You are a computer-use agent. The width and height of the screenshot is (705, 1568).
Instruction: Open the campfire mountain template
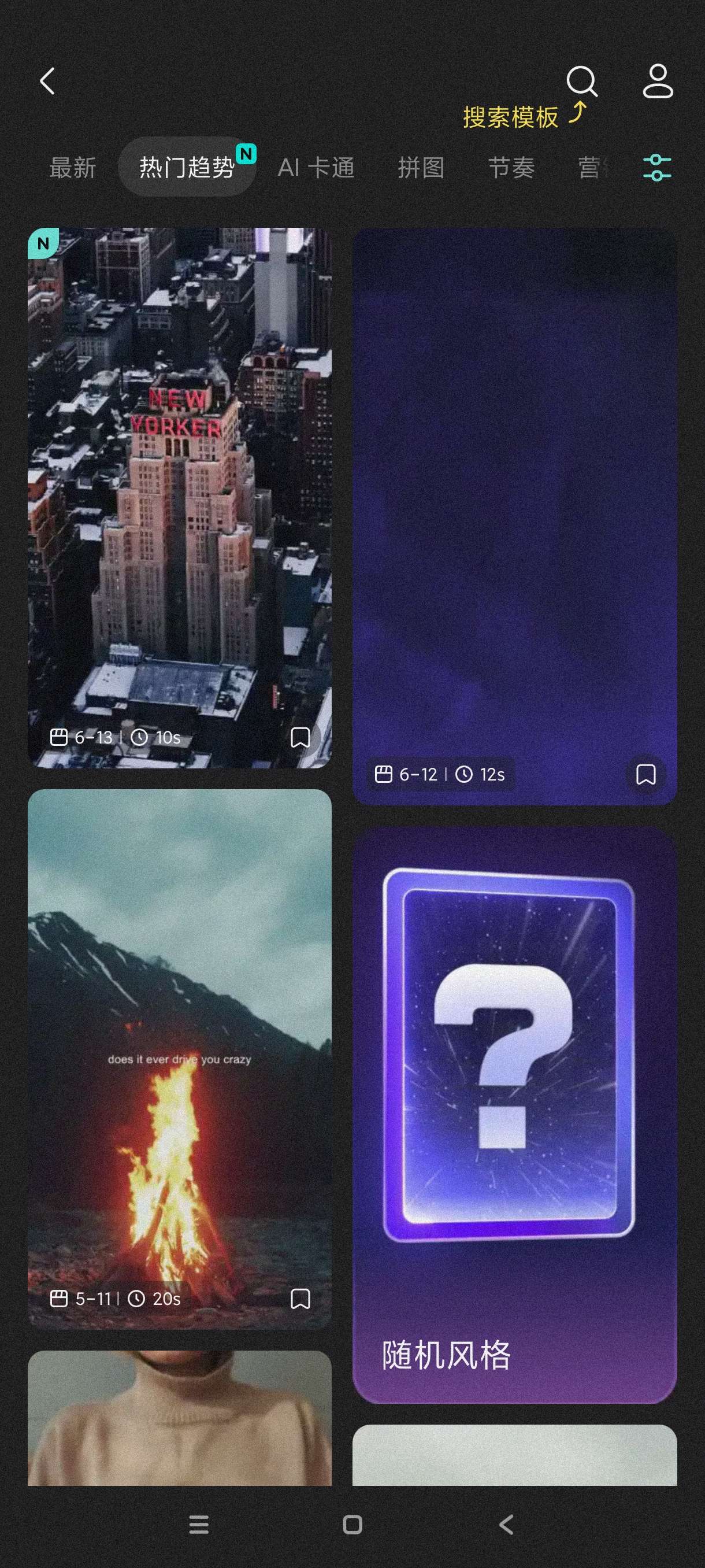(180, 1035)
